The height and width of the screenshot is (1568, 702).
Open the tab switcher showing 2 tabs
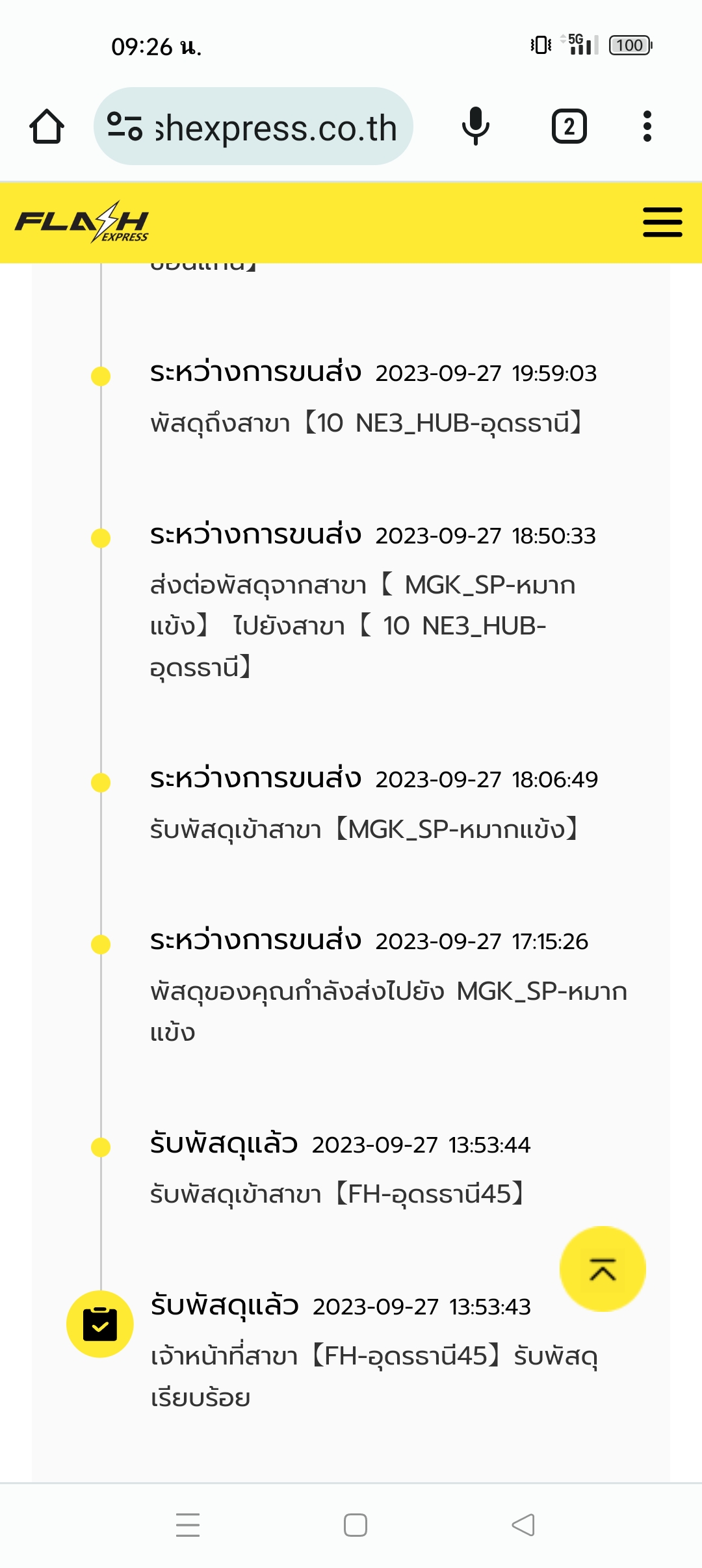(x=569, y=126)
